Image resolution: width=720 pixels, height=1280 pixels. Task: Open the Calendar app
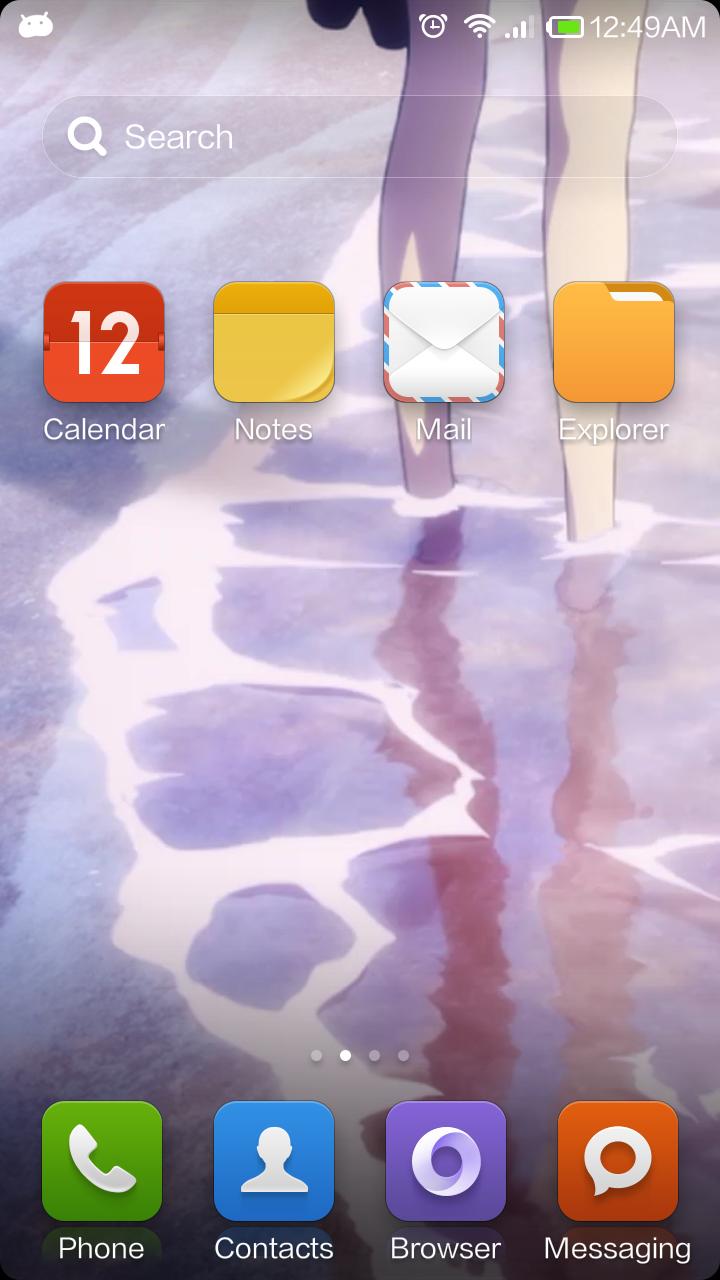(x=104, y=342)
